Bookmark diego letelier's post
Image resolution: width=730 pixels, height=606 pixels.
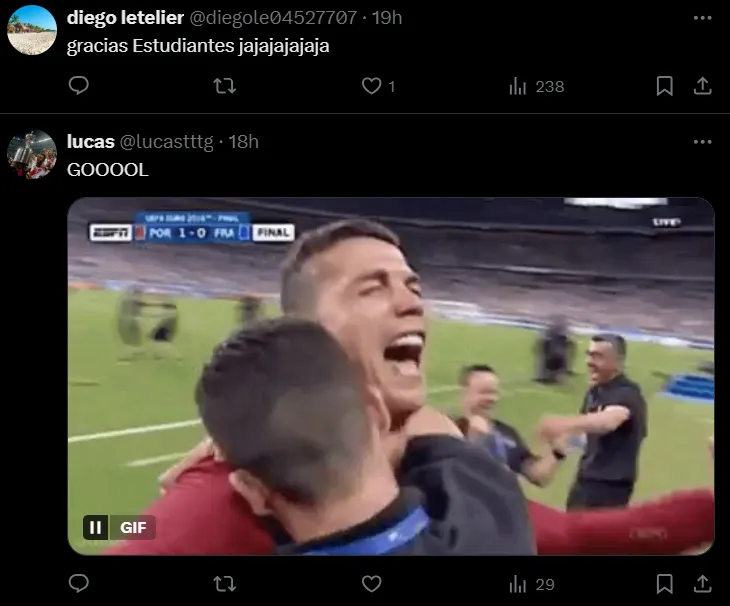click(x=664, y=87)
